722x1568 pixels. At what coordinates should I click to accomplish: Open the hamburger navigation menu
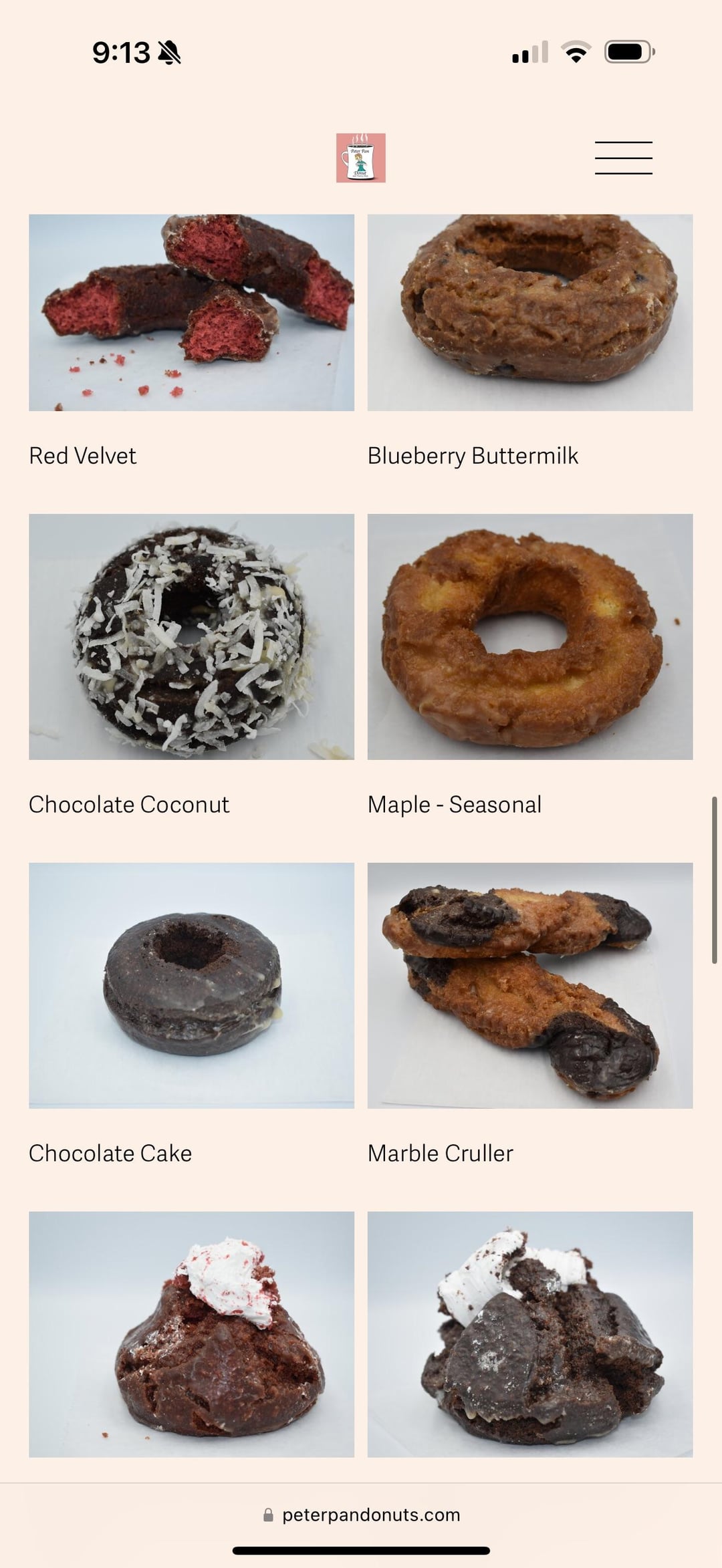(x=623, y=158)
